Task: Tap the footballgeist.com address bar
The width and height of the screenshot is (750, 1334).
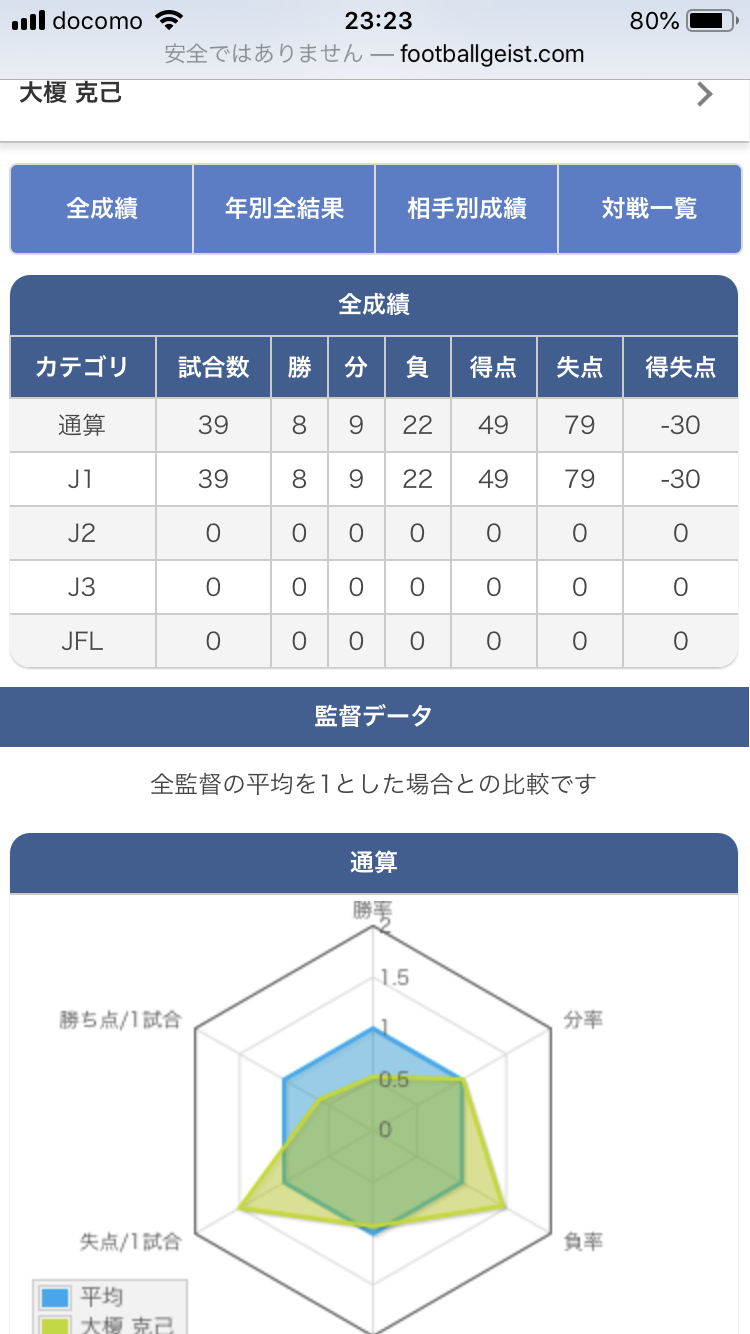Action: tap(375, 54)
